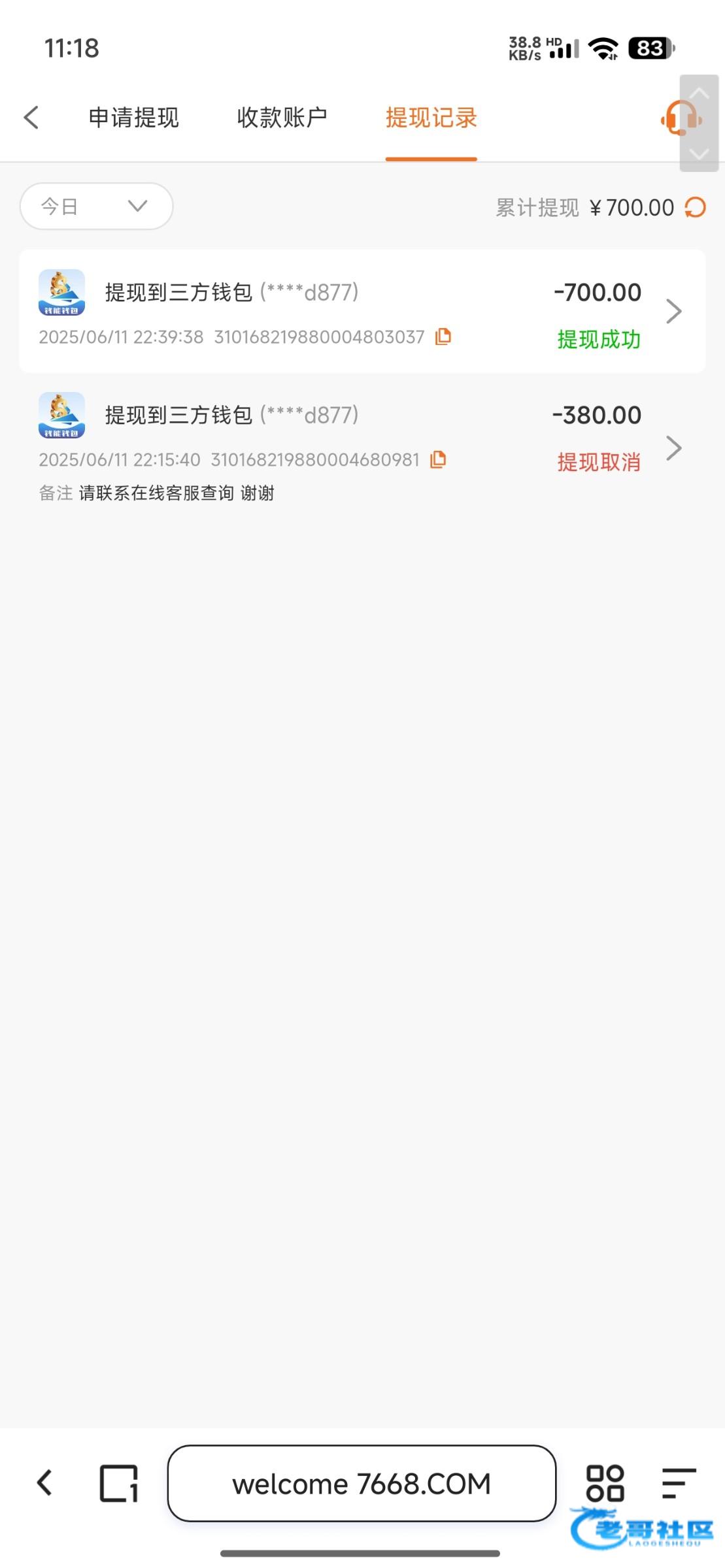The width and height of the screenshot is (725, 1568).
Task: Refresh the 累计提现 total
Action: pos(696,208)
